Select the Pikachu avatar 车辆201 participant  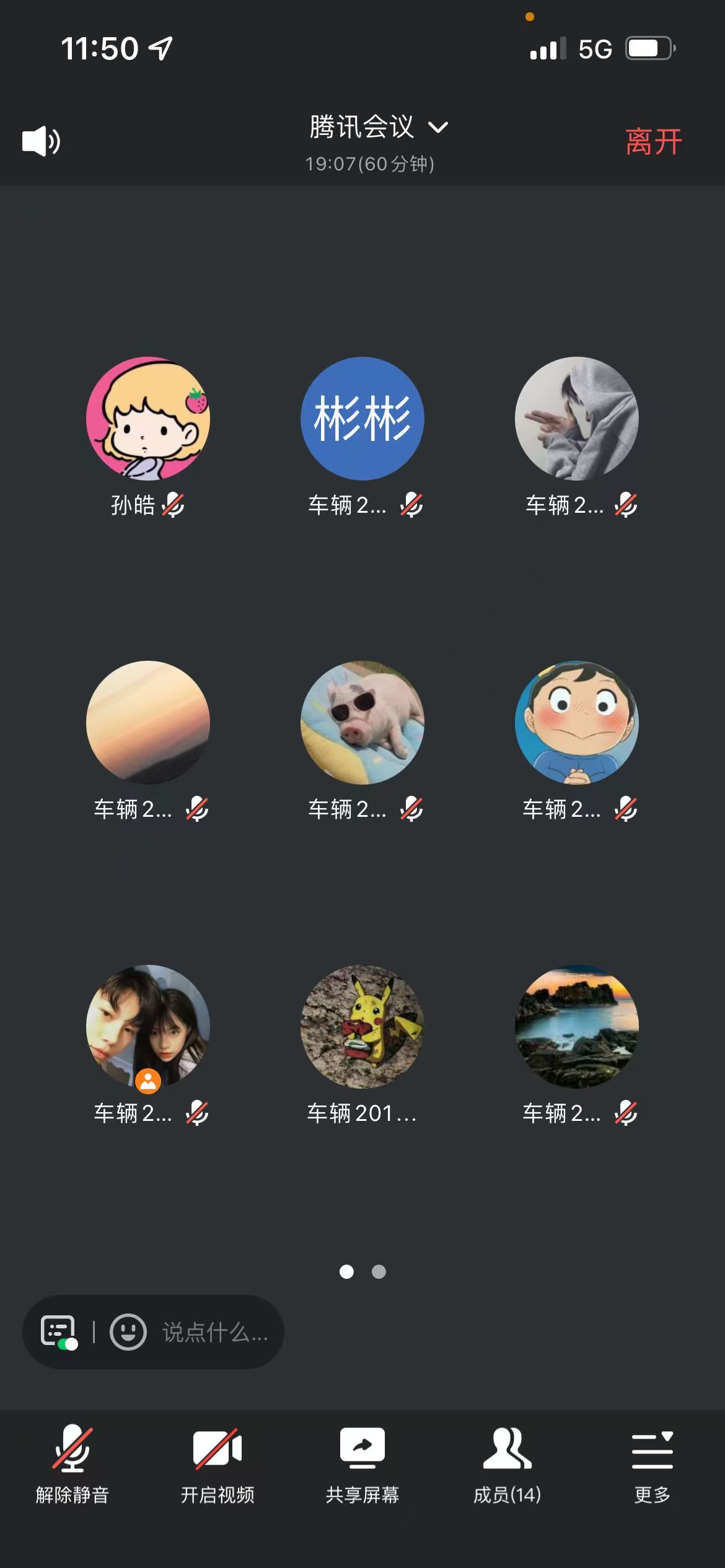tap(362, 1027)
